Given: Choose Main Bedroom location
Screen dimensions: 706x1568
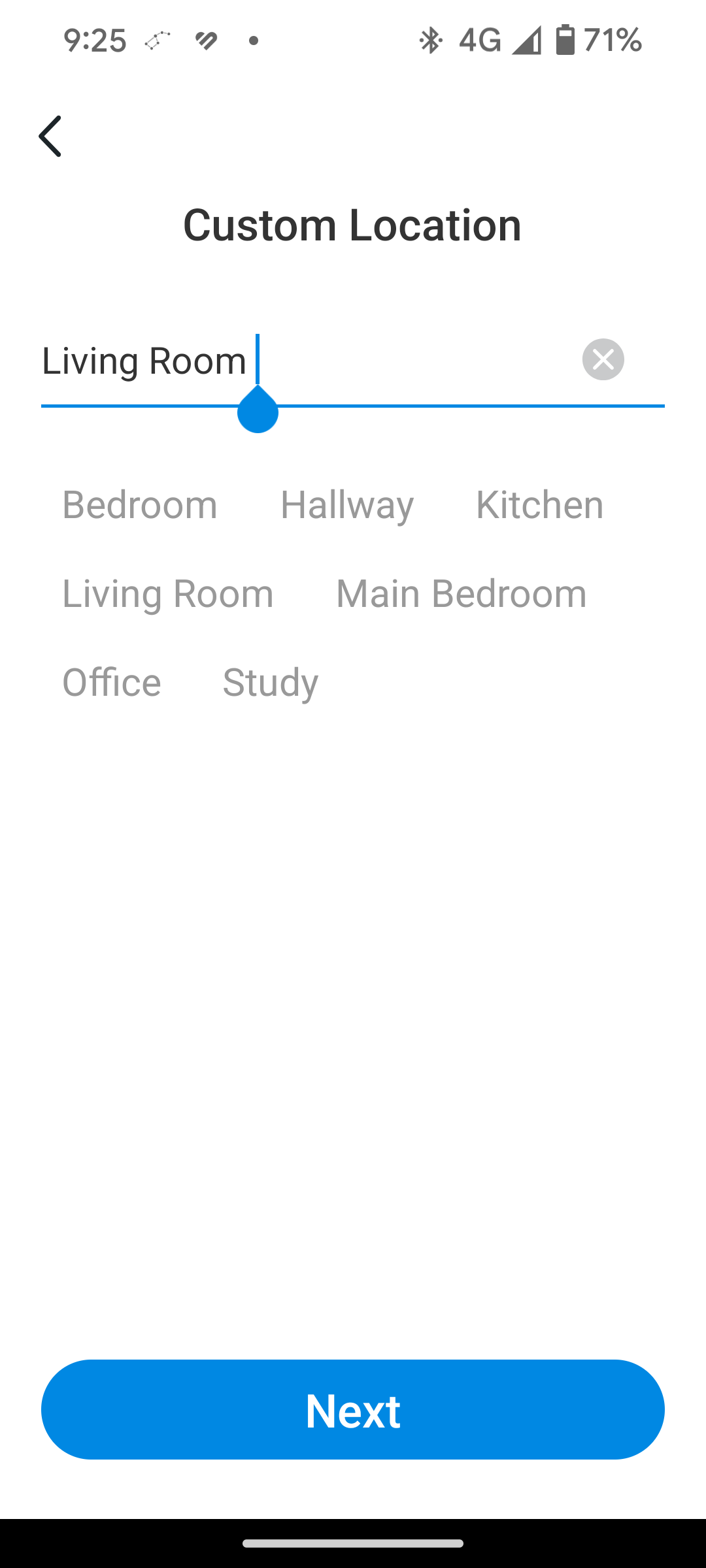Looking at the screenshot, I should tap(461, 593).
